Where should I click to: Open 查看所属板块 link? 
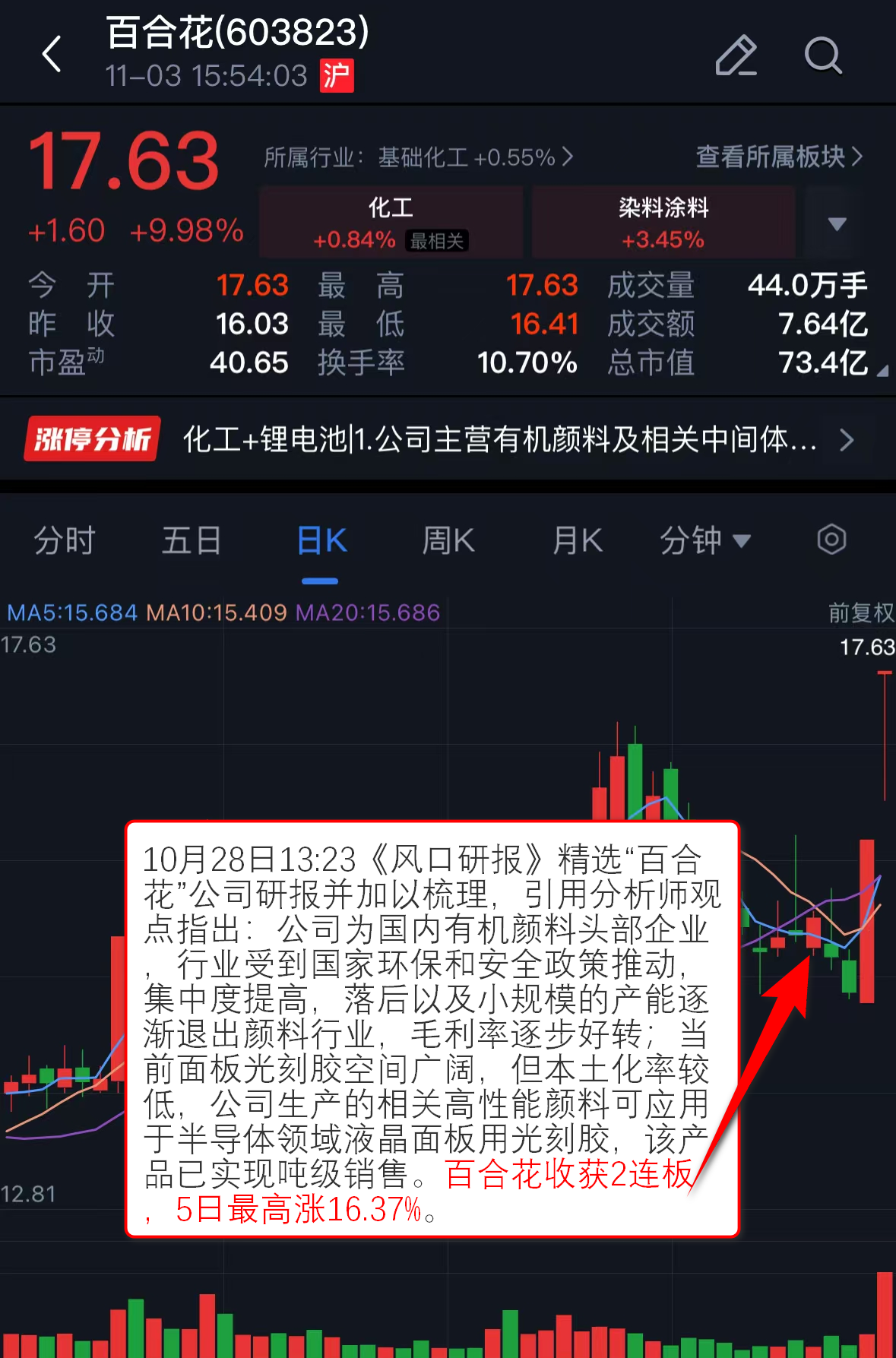[779, 157]
